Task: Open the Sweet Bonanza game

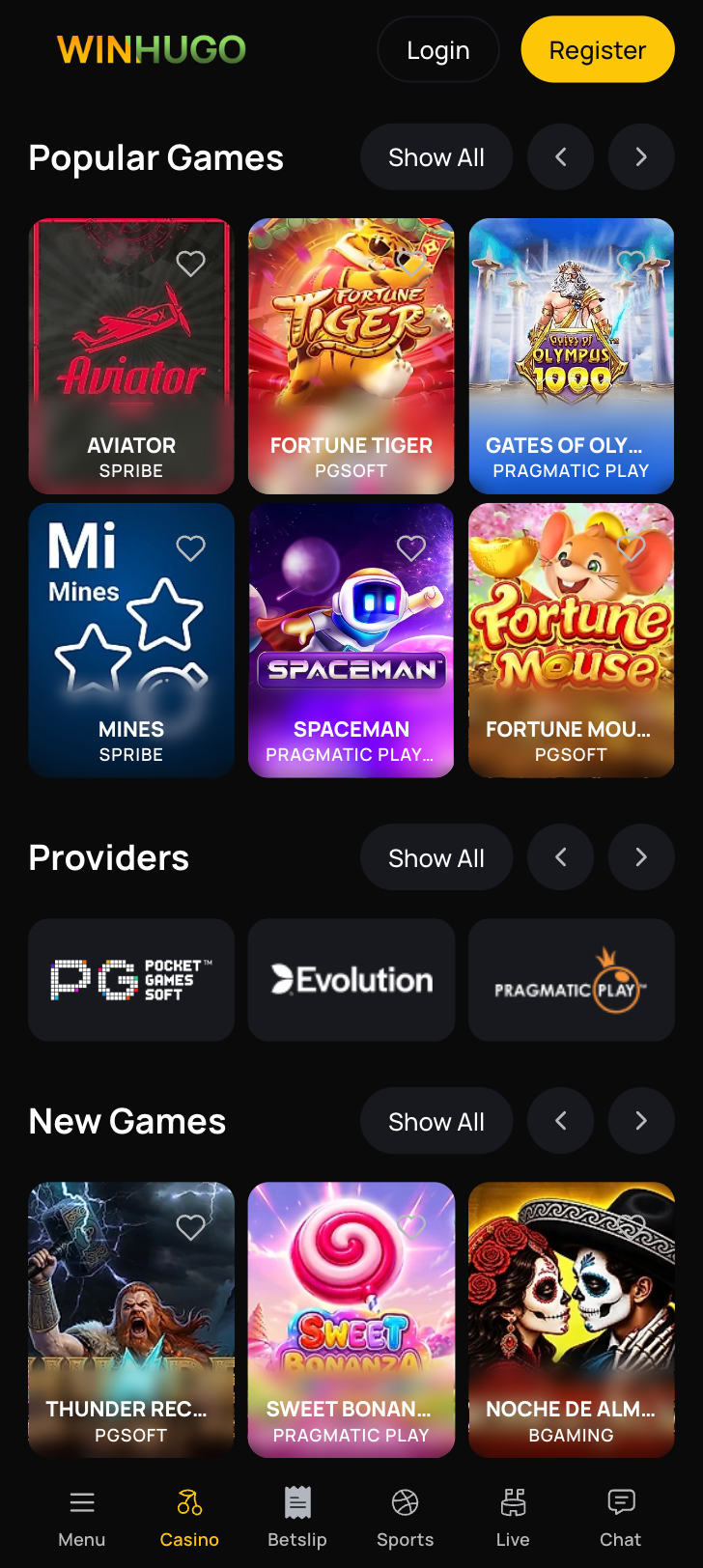Action: click(351, 1320)
